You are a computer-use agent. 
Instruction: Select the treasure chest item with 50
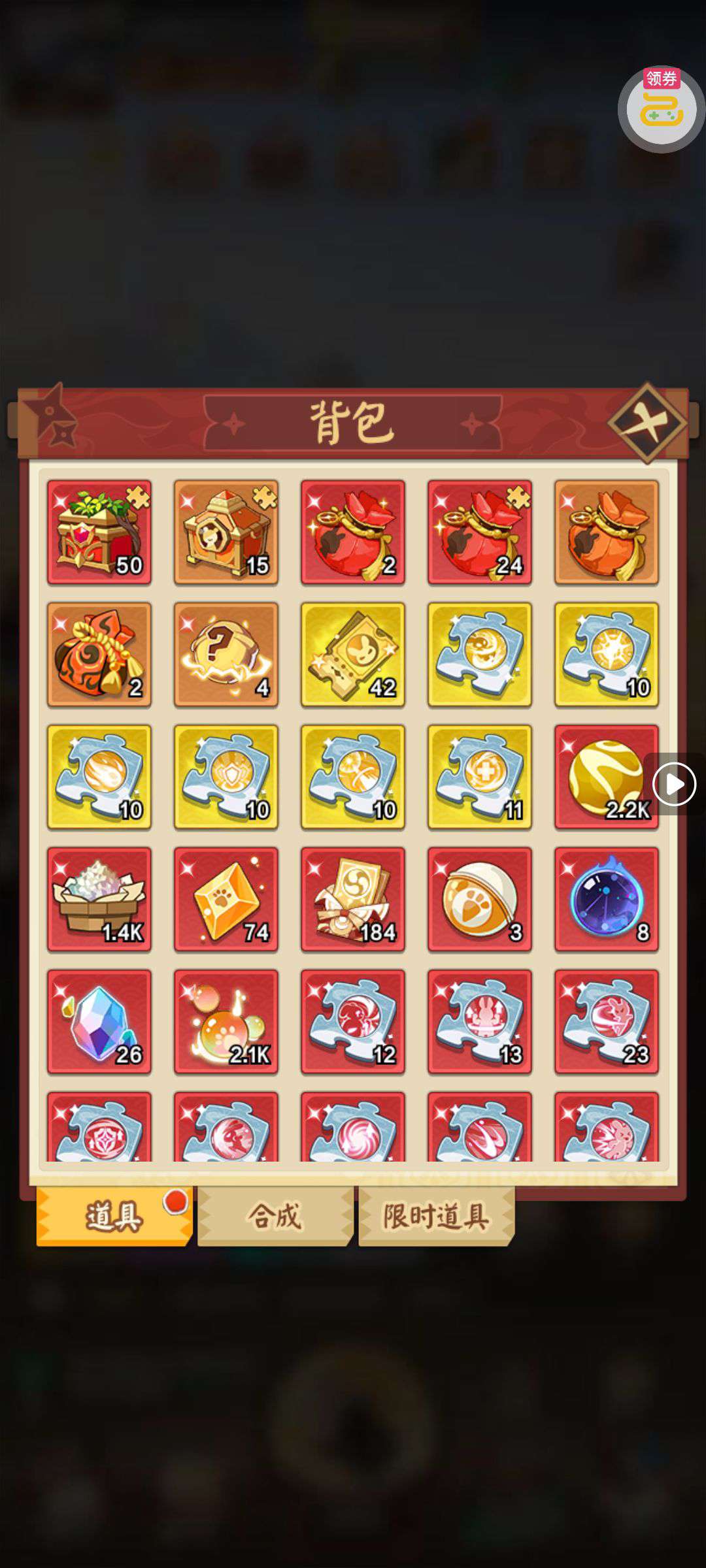[99, 532]
